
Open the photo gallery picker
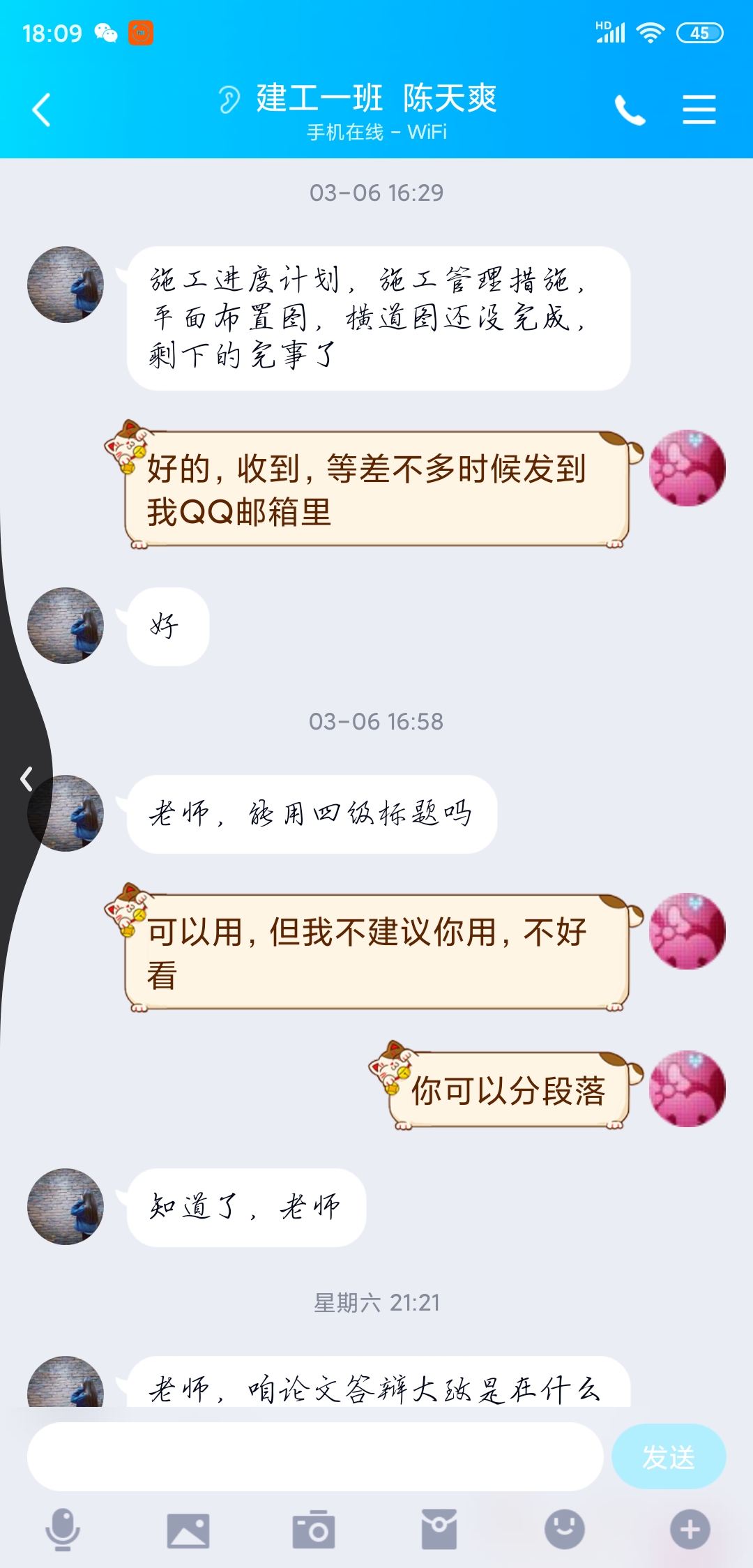click(x=188, y=1530)
